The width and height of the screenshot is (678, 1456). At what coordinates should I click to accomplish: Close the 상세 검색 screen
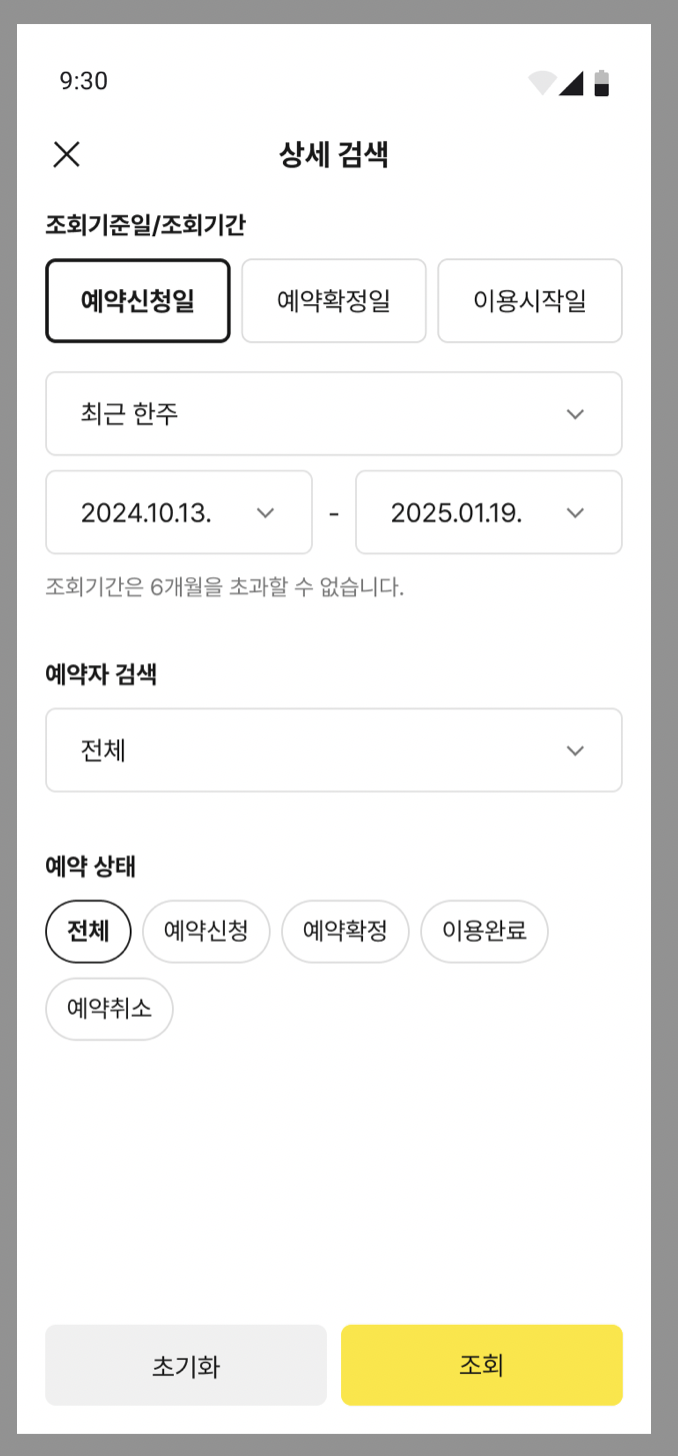coord(67,154)
